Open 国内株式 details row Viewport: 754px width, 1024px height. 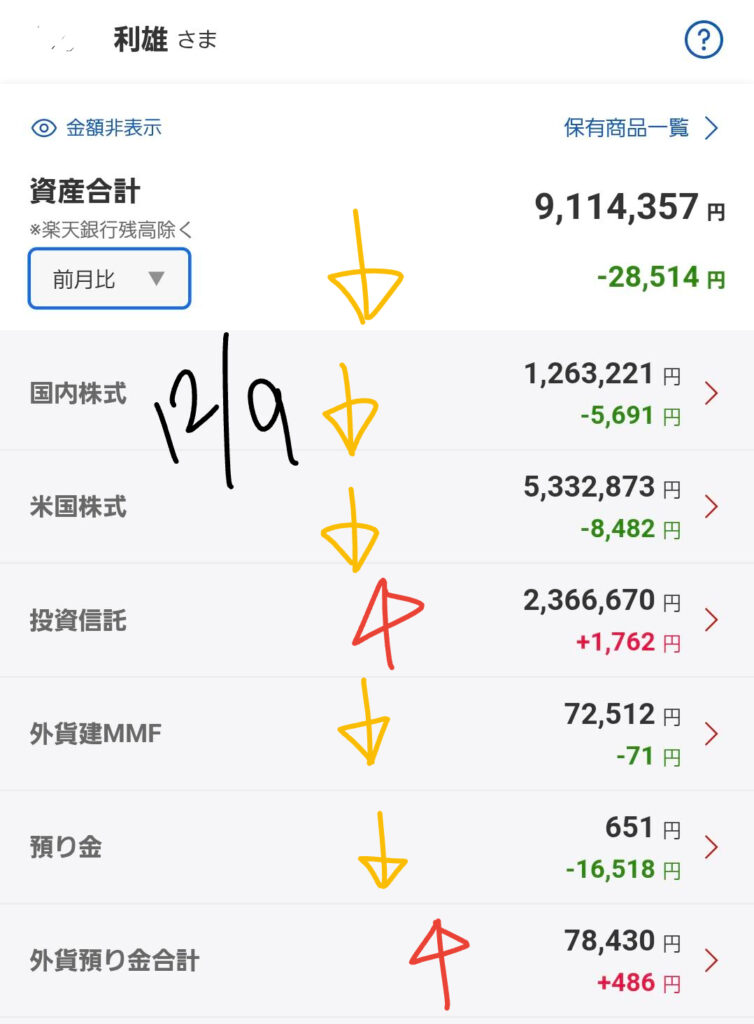pos(377,393)
